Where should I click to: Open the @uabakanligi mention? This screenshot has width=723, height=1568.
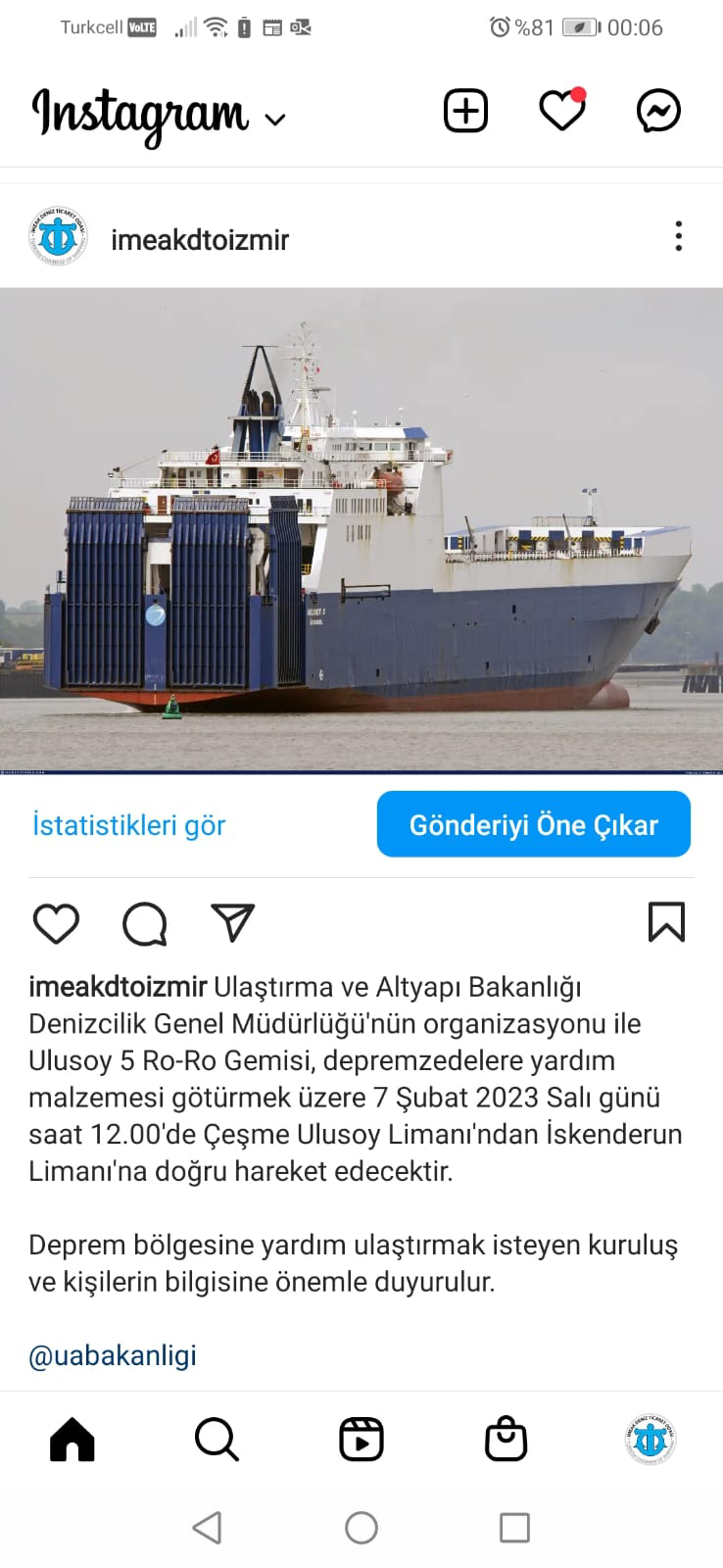(x=113, y=1355)
